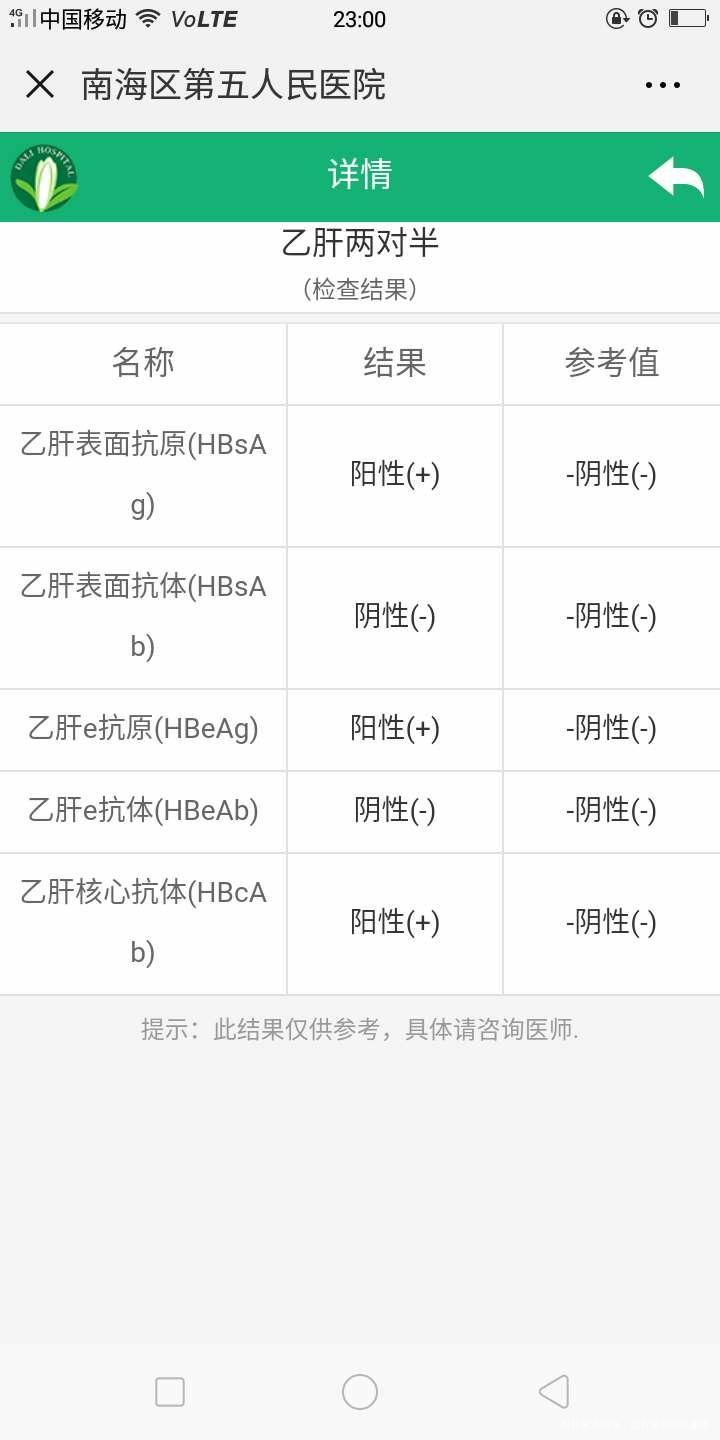Tap the disclaimer text at the bottom
Viewport: 720px width, 1440px height.
coord(360,1030)
